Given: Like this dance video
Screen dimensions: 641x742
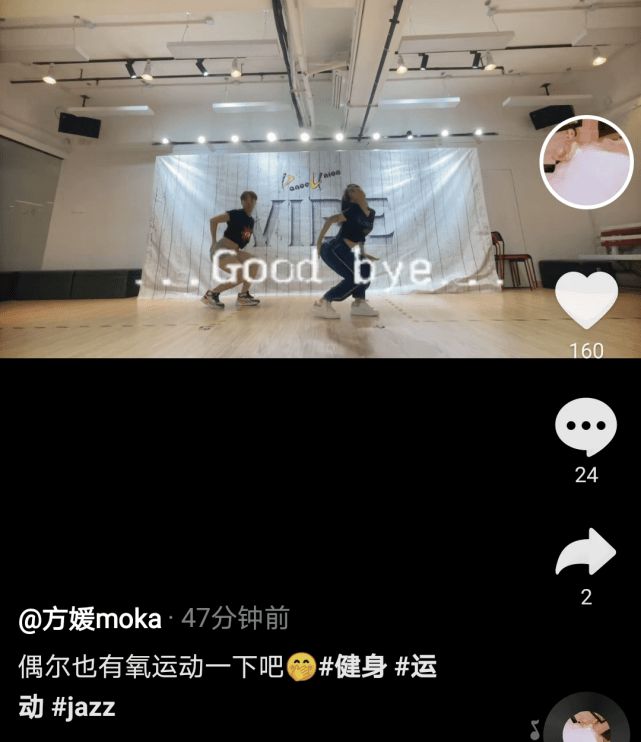Looking at the screenshot, I should (586, 300).
